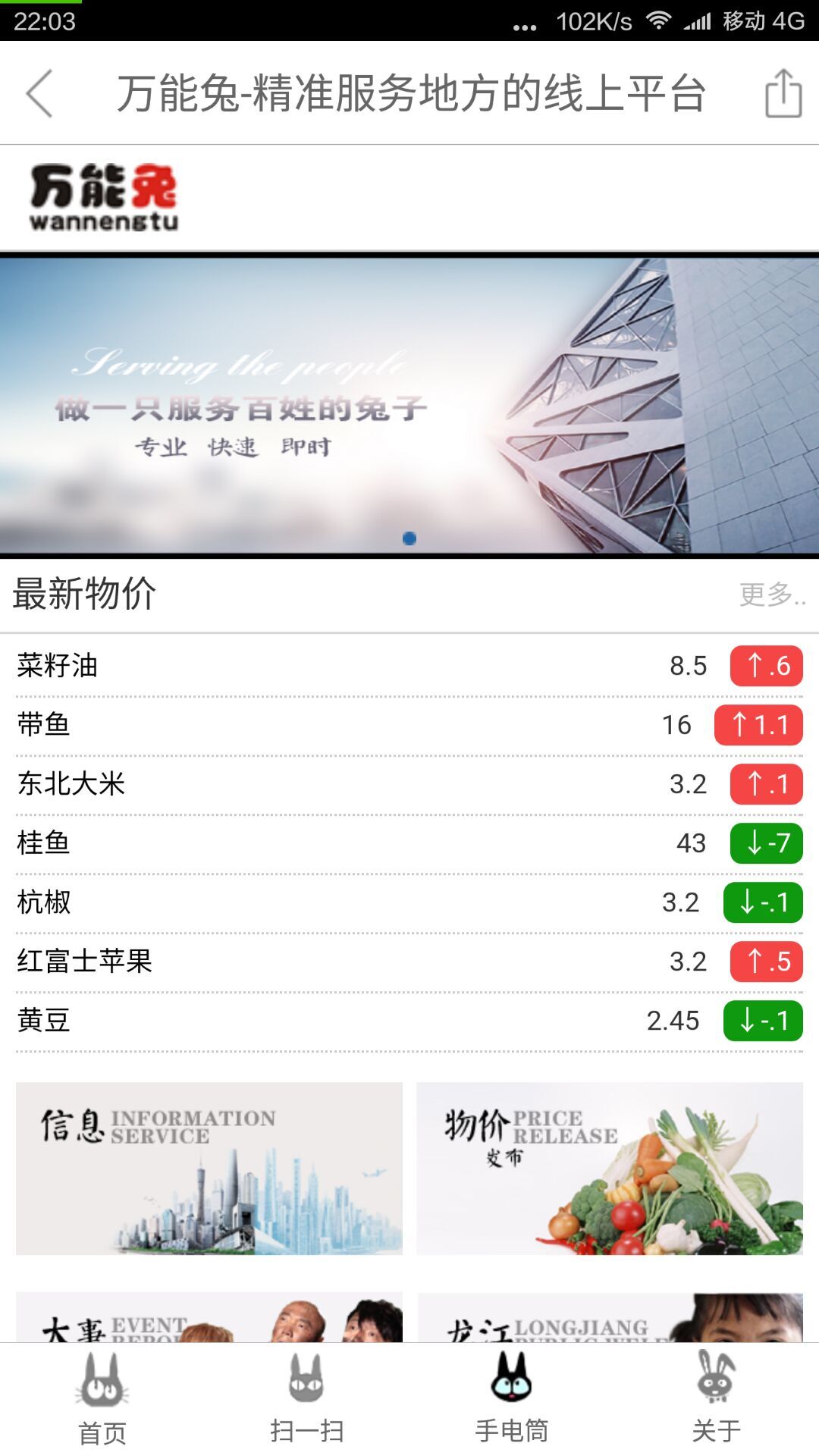The width and height of the screenshot is (819, 1456).
Task: Open the 龙江 Longjiang tile
Action: (610, 1318)
